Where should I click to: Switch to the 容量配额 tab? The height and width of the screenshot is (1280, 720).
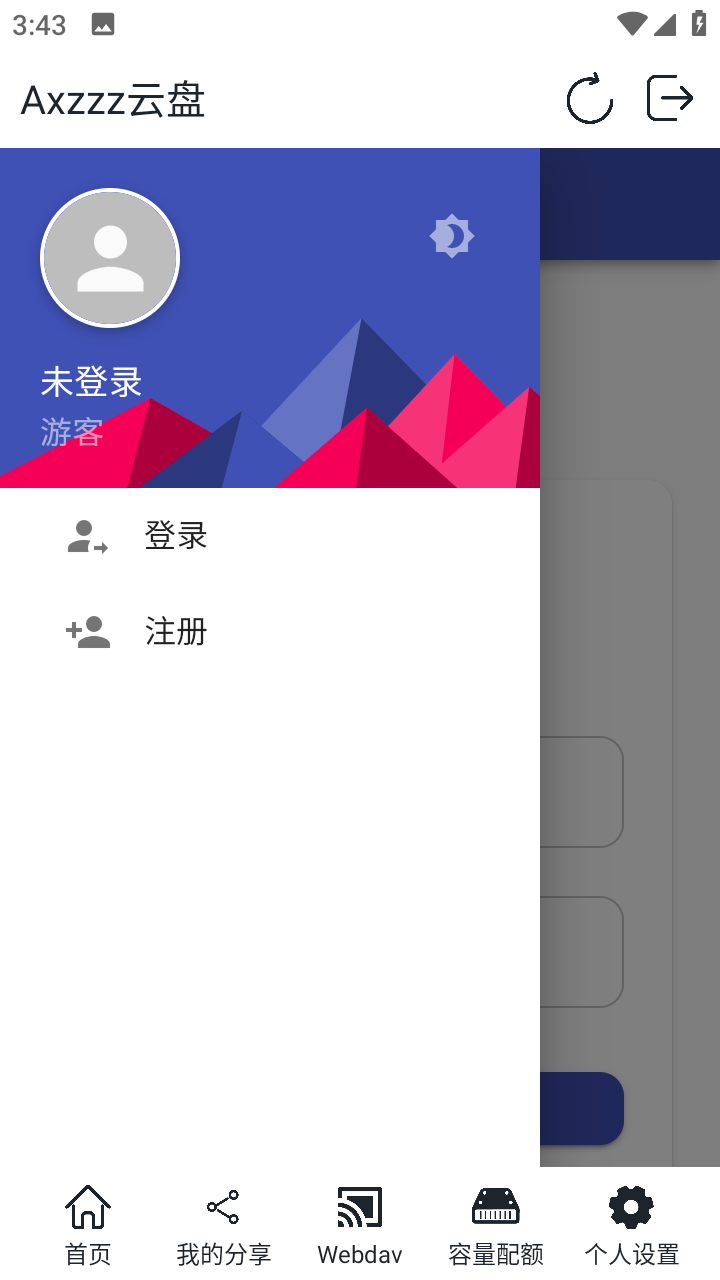496,1225
